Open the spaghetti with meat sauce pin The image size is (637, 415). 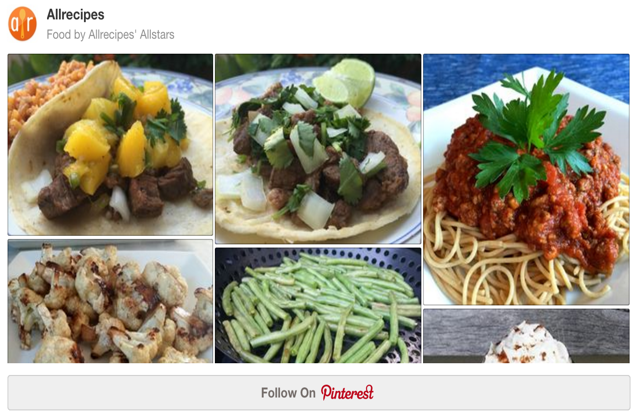(x=526, y=180)
